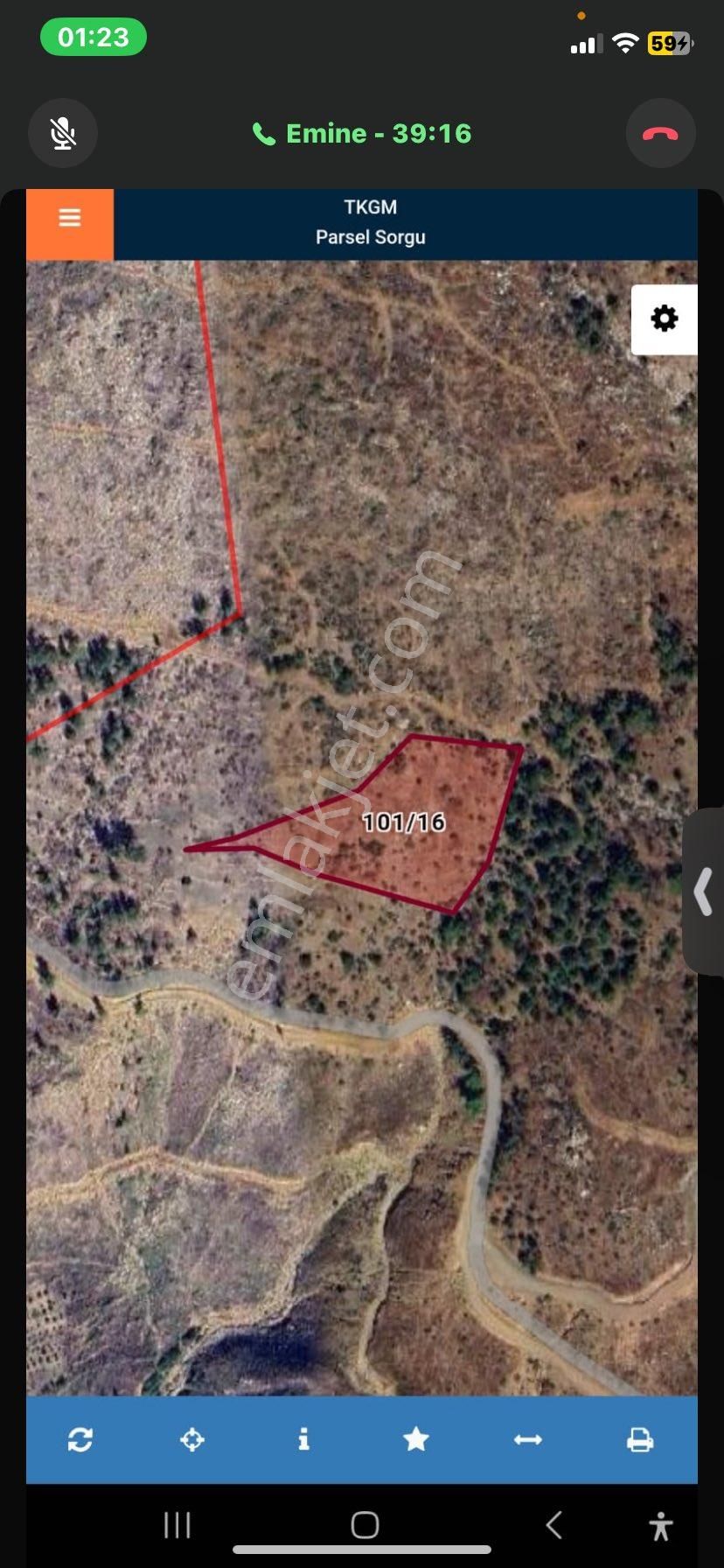Add parcel to favorites with the star
Image resolution: width=724 pixels, height=1568 pixels.
pos(416,1439)
